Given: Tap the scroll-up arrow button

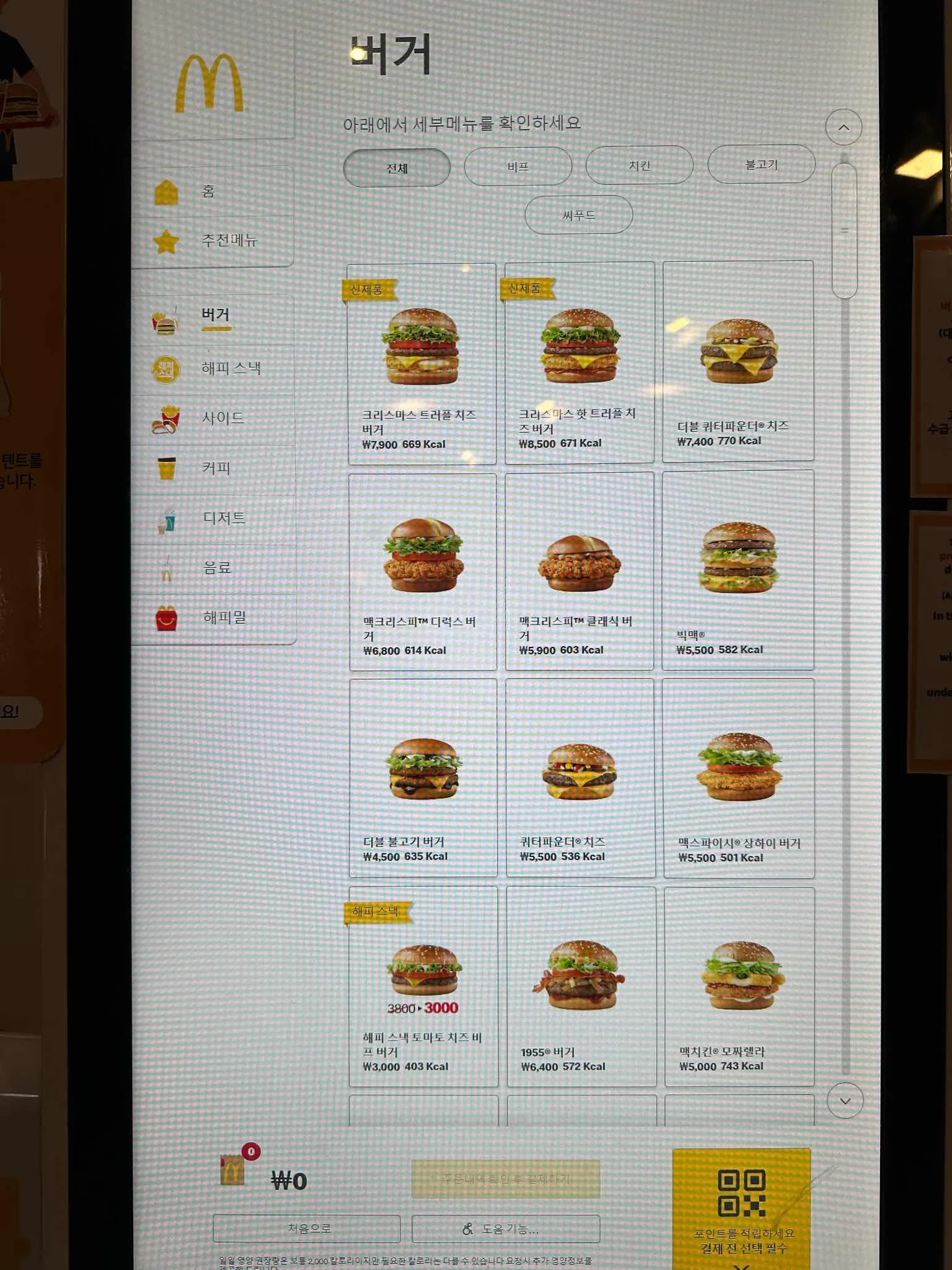Looking at the screenshot, I should 844,127.
